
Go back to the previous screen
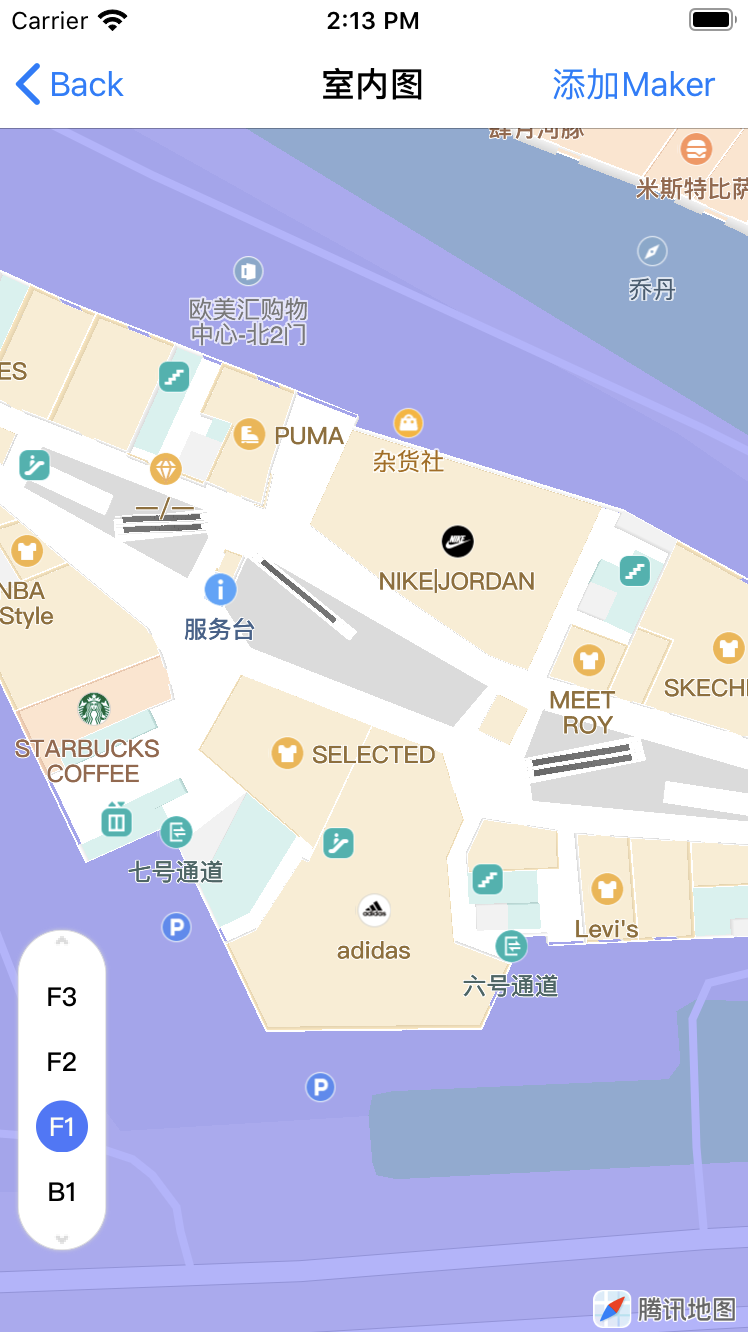[70, 85]
